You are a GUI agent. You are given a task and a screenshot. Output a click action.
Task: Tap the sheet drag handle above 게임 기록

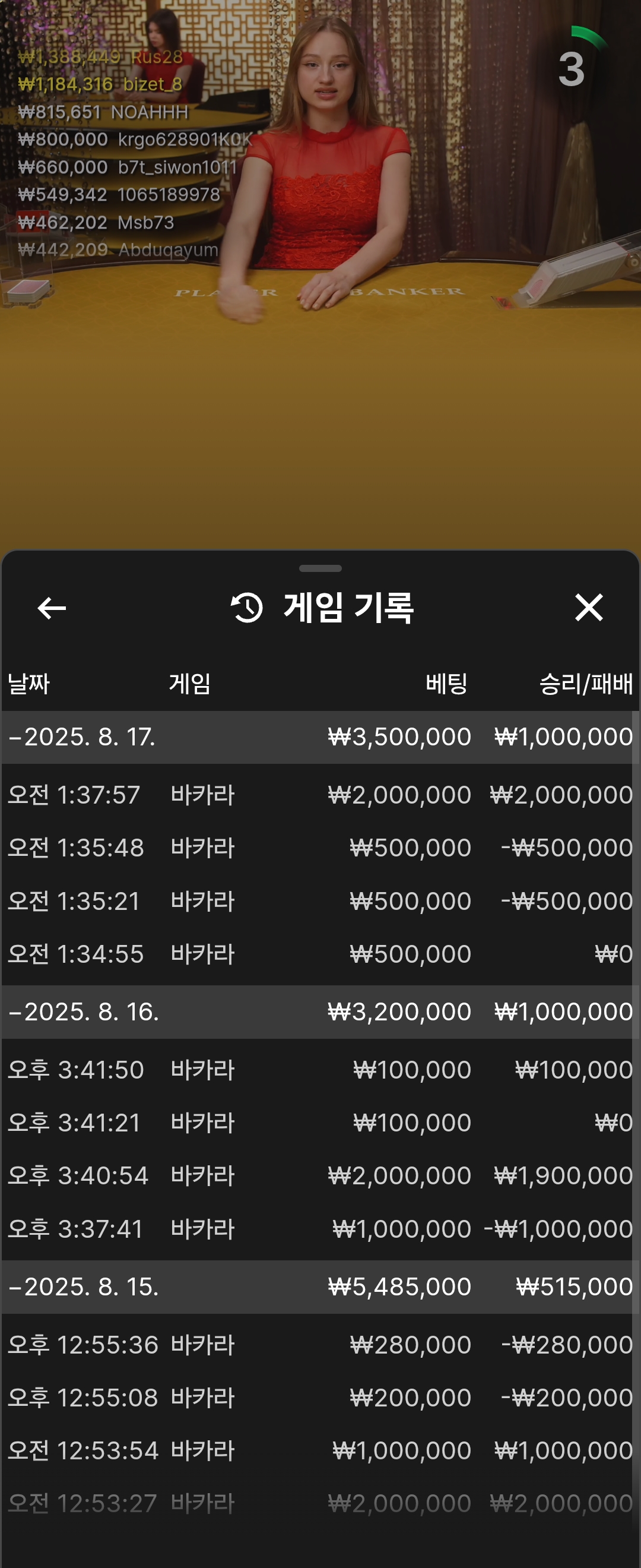[320, 568]
